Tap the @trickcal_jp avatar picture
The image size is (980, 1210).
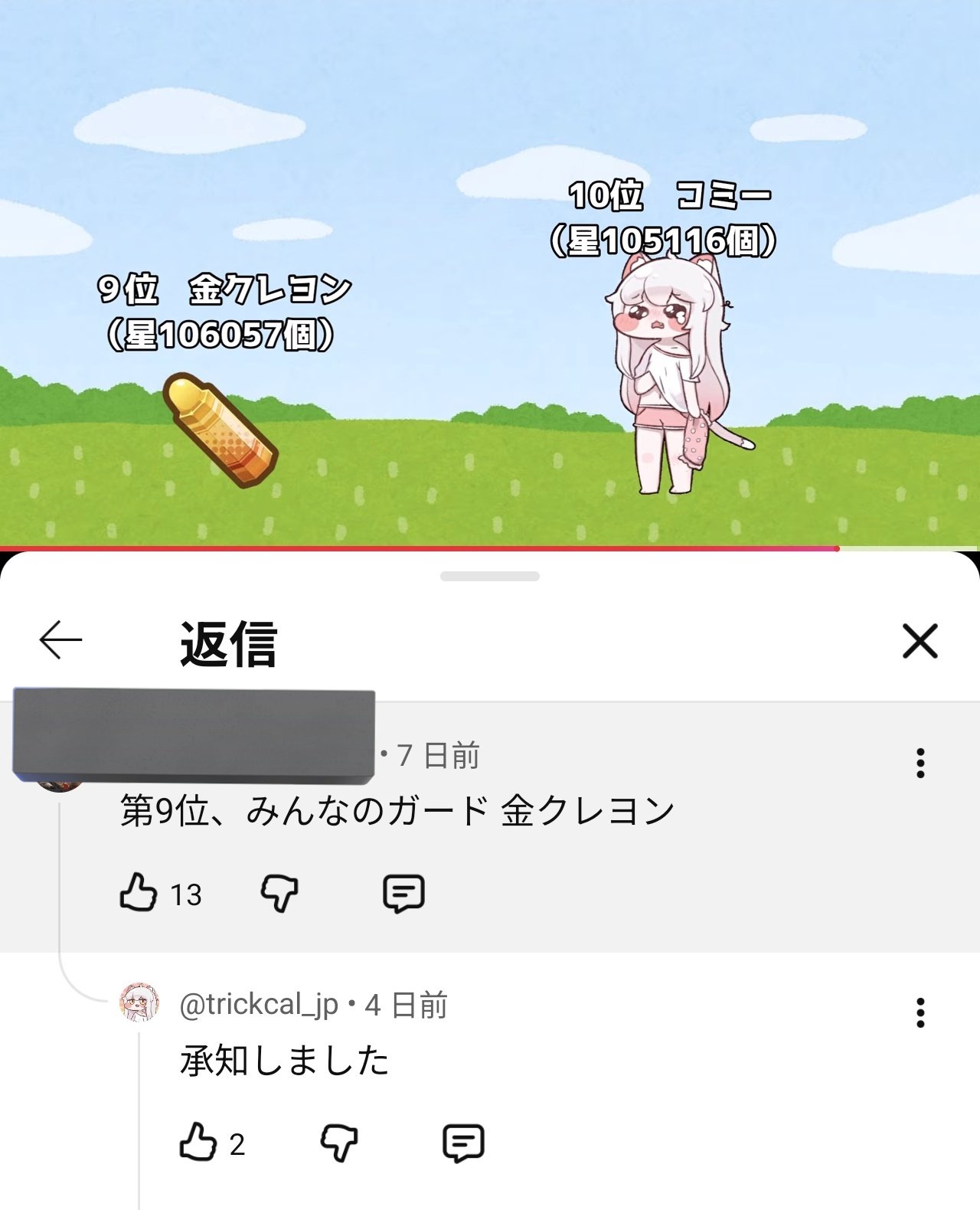139,1003
